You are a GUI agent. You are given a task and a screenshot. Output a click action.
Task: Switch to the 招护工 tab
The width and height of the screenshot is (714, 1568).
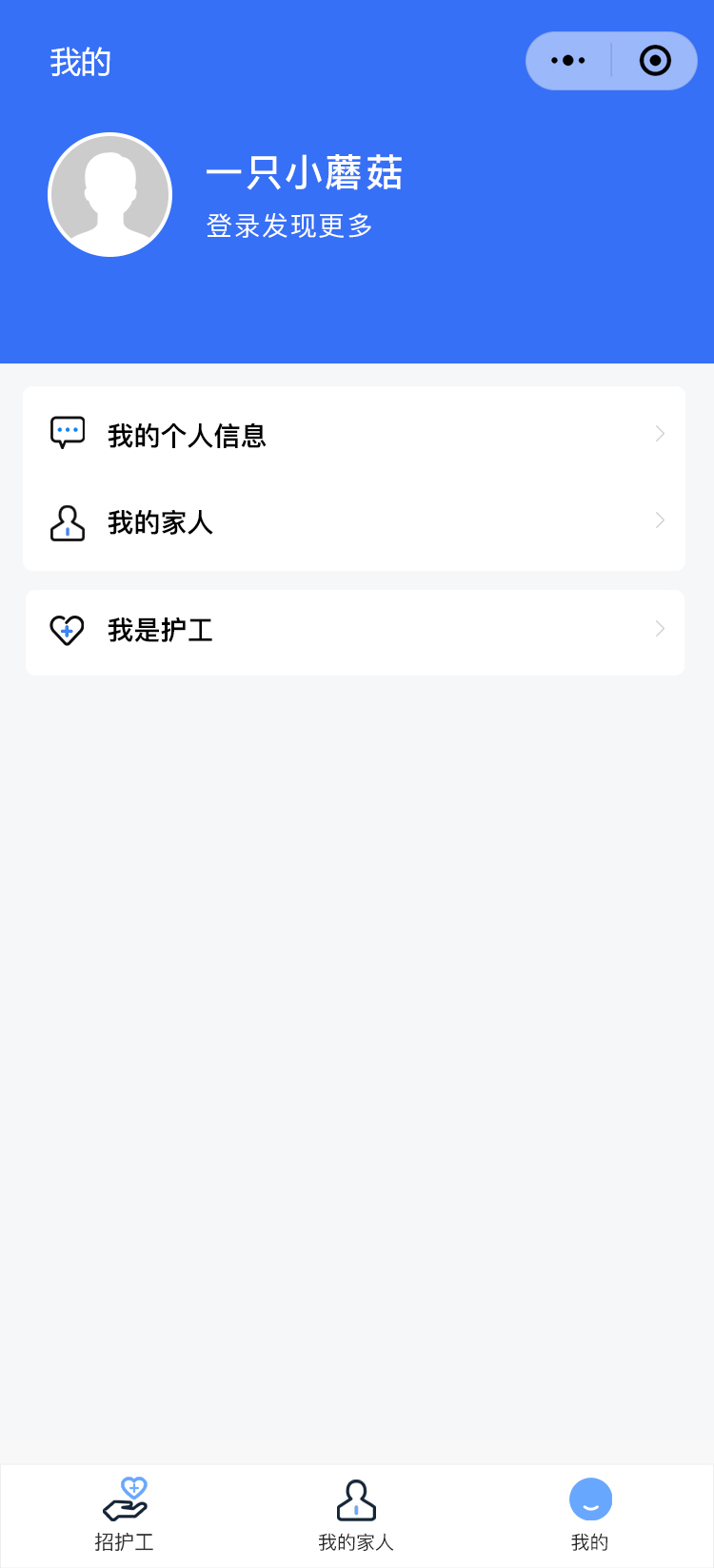pyautogui.click(x=125, y=1515)
